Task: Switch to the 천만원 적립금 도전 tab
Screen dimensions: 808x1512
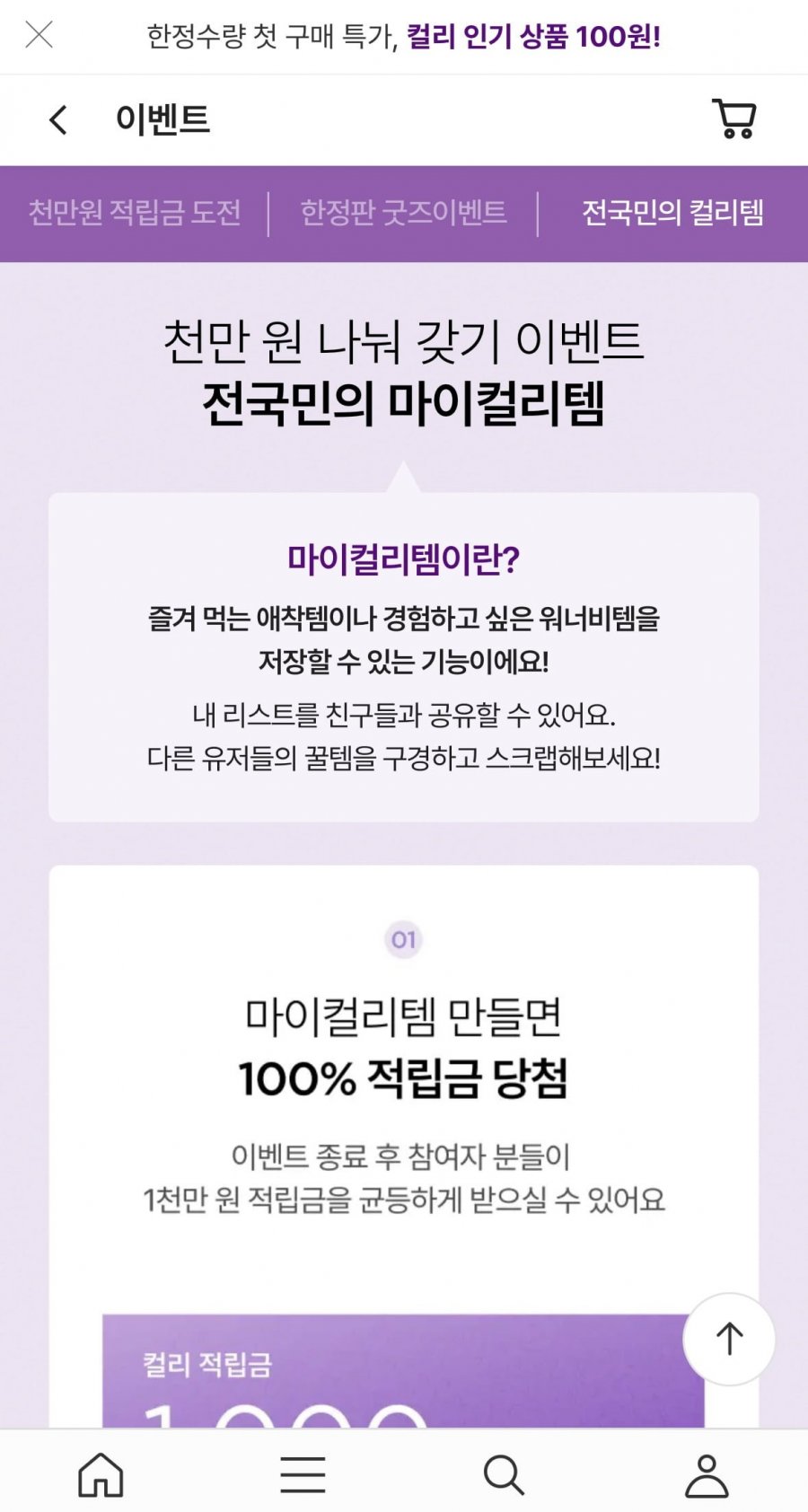Action: tap(135, 213)
